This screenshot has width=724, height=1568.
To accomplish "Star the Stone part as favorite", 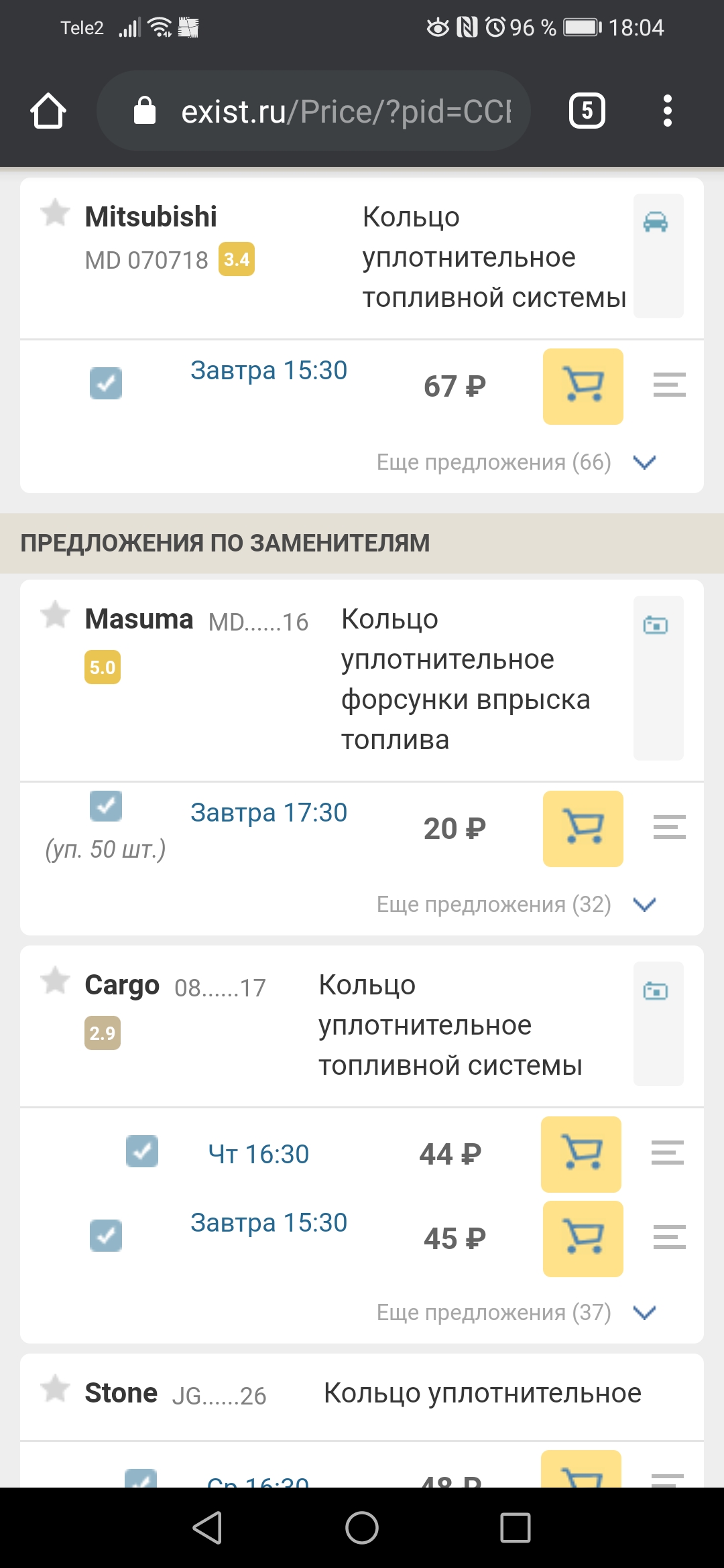I will pyautogui.click(x=55, y=1389).
